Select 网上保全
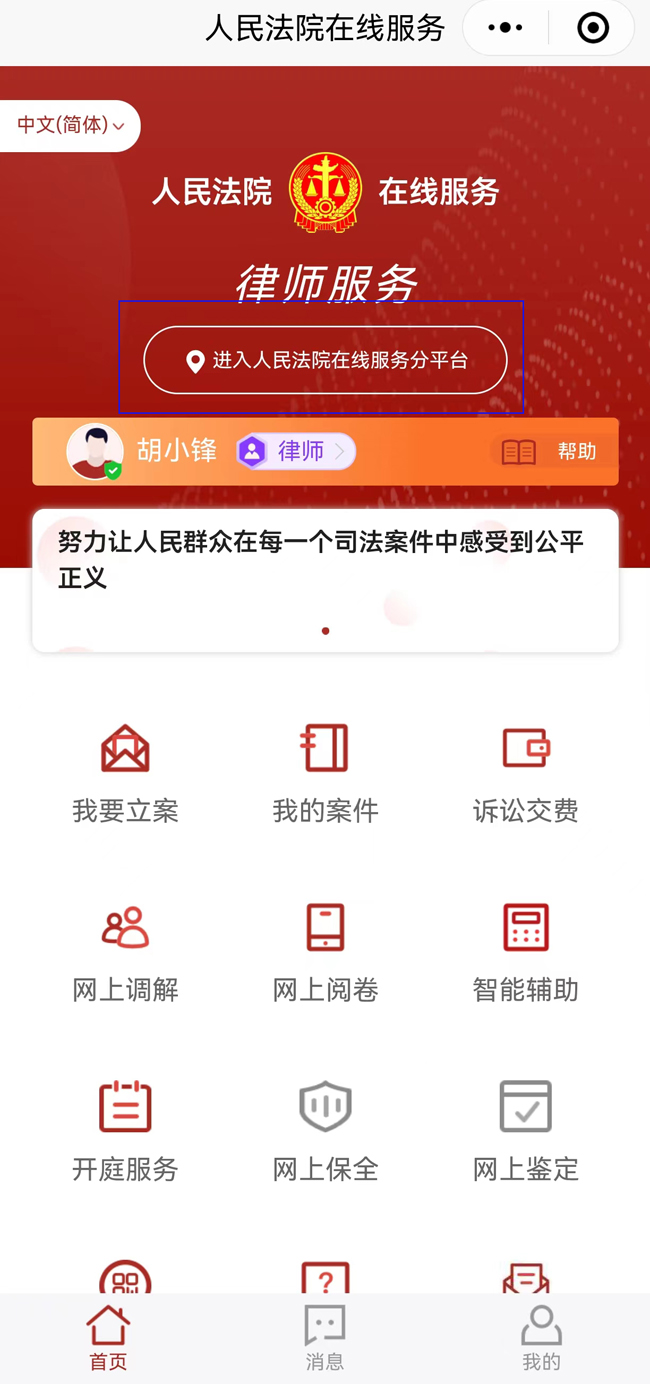Viewport: 650px width, 1384px height. 325,1131
